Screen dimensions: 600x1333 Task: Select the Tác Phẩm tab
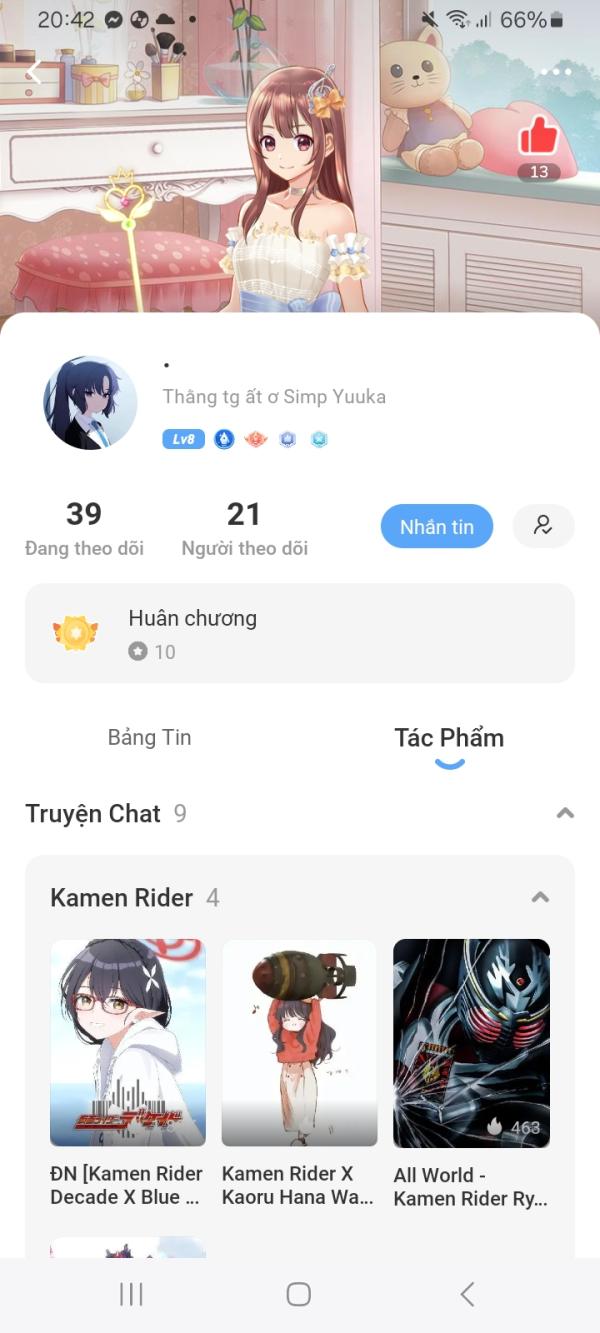click(449, 739)
